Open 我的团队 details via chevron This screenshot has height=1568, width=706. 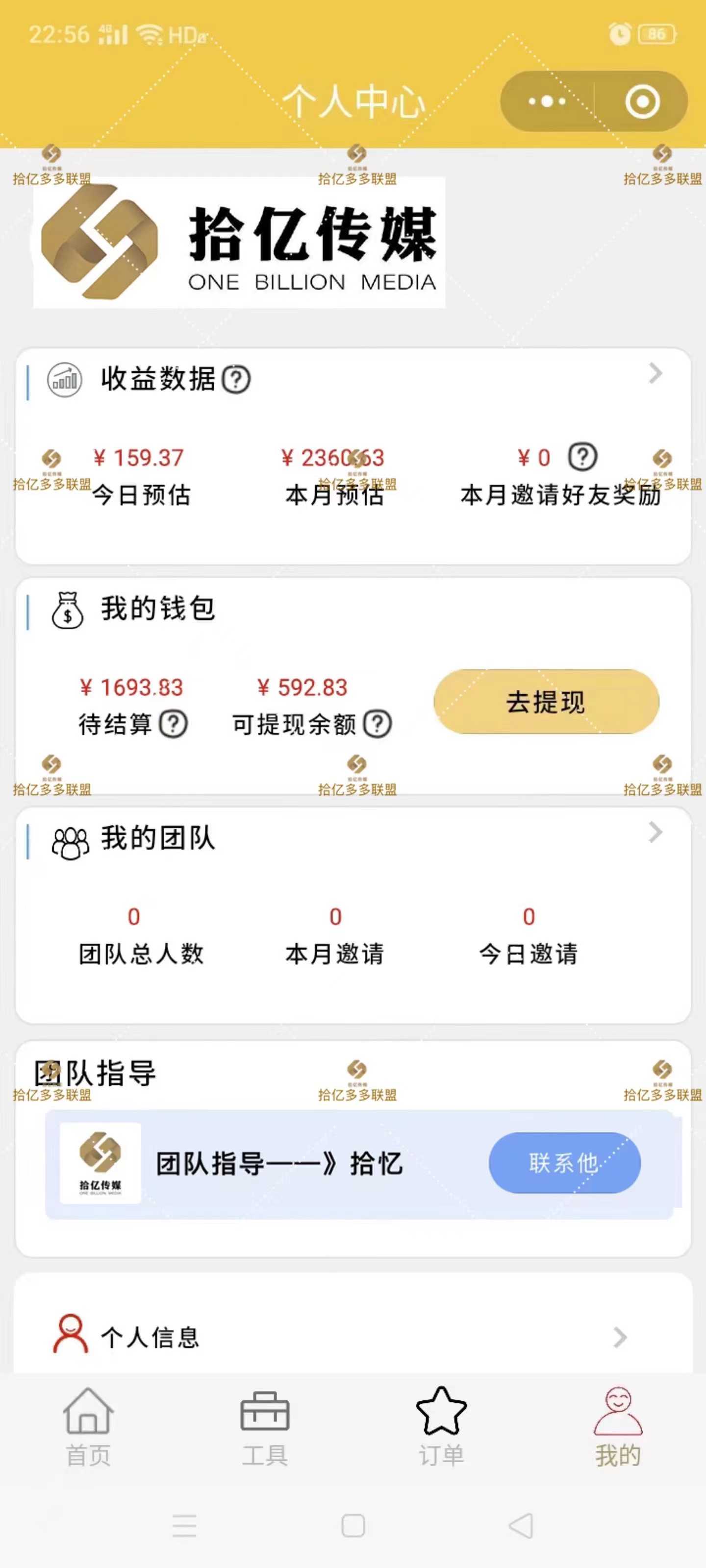point(655,832)
